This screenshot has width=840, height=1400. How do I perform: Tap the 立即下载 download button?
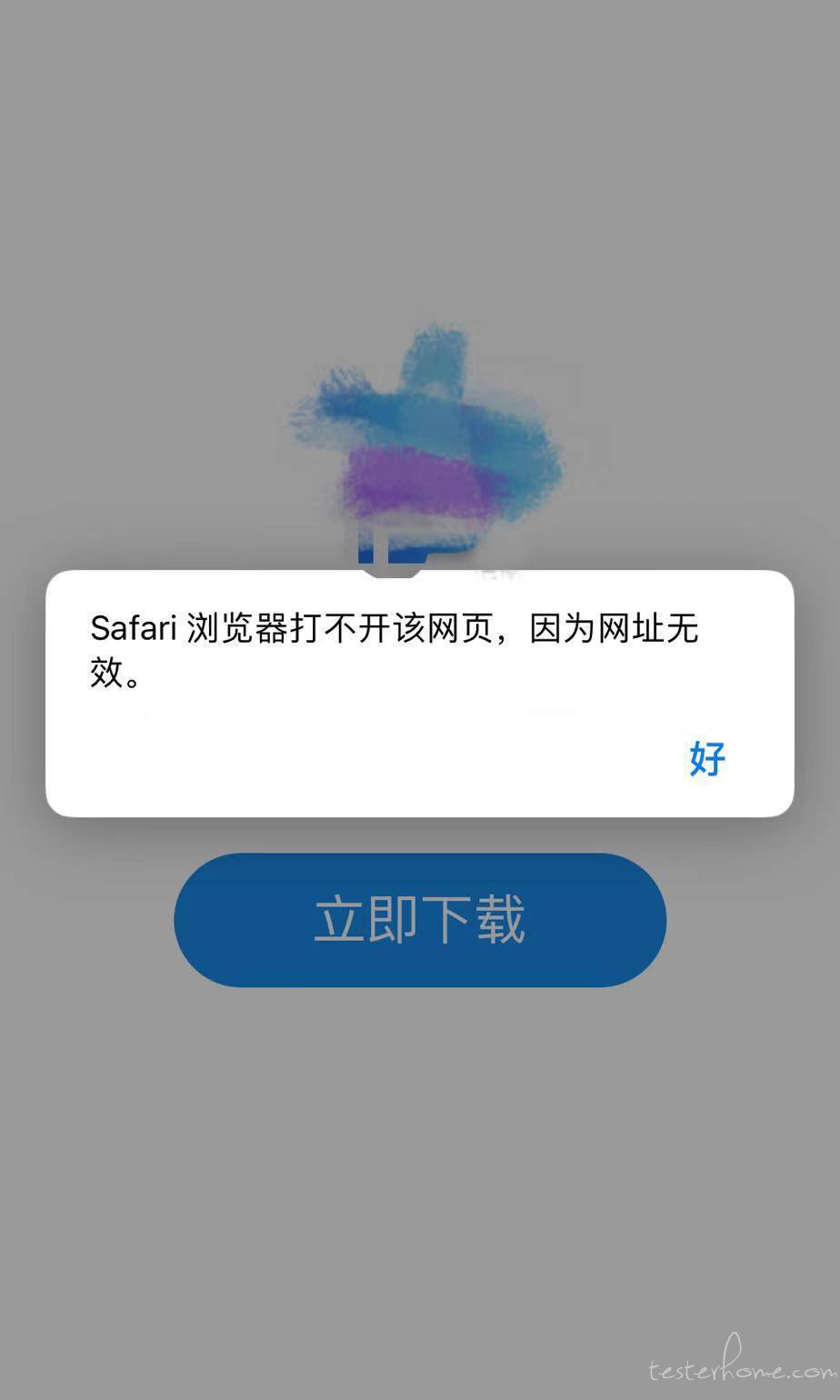420,920
